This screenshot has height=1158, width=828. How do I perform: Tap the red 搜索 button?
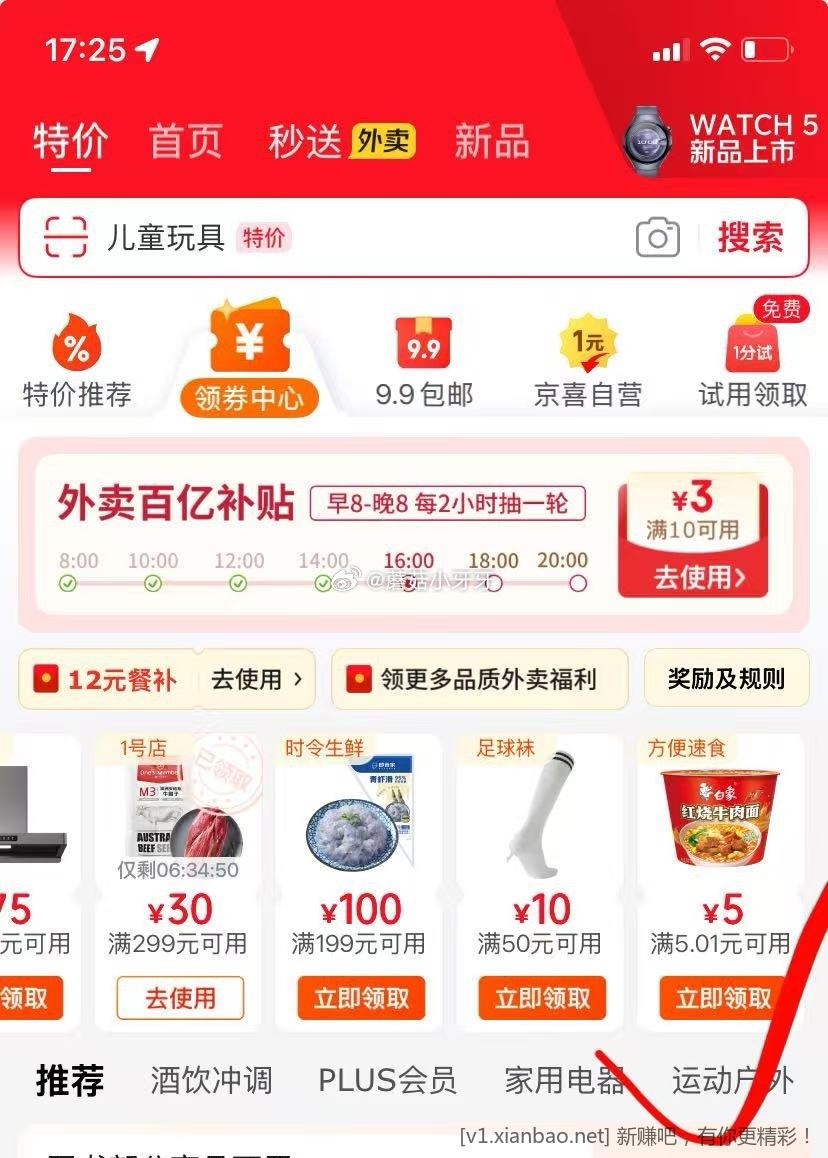(750, 238)
